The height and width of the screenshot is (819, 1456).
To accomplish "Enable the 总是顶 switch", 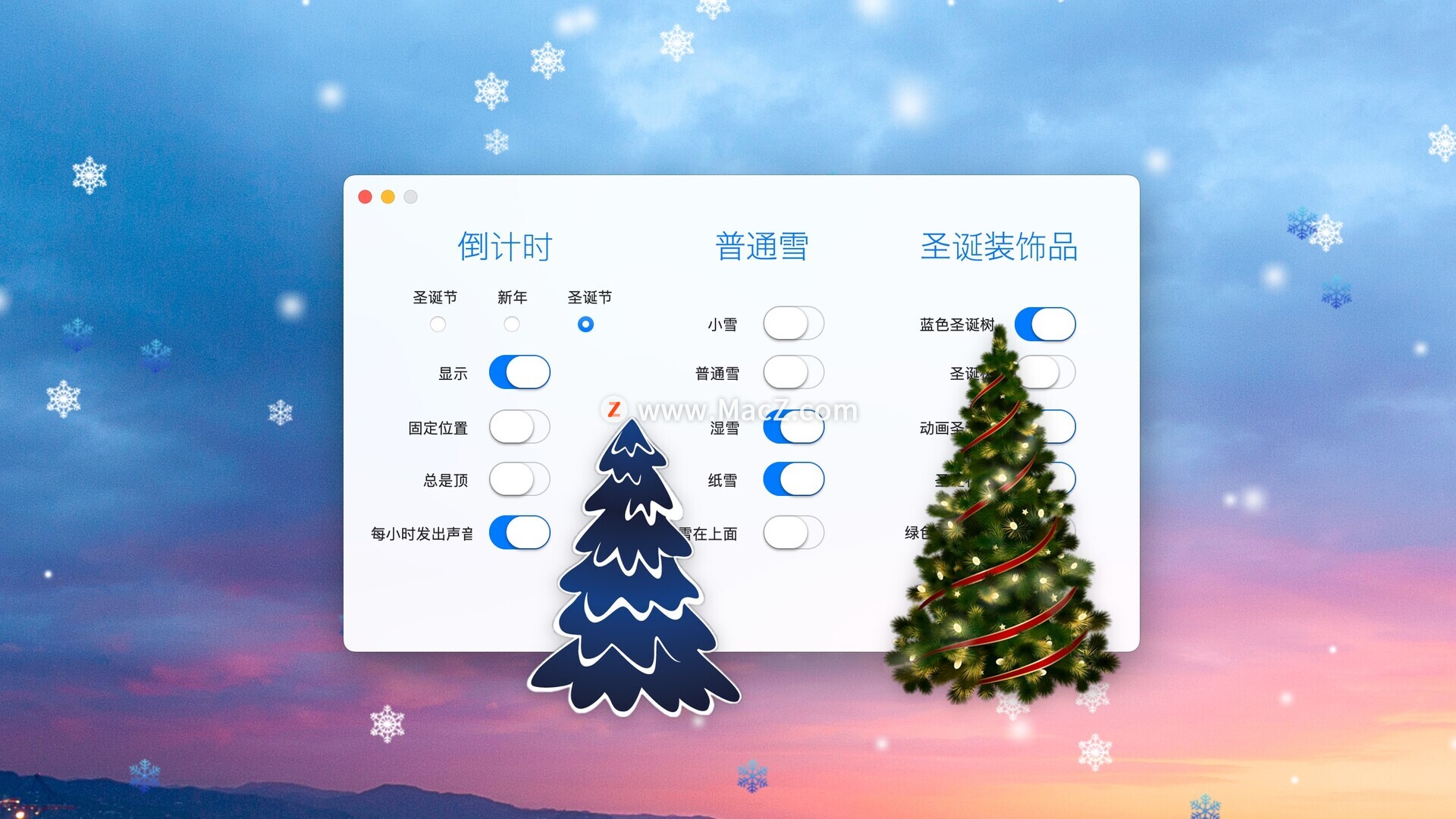I will (519, 479).
